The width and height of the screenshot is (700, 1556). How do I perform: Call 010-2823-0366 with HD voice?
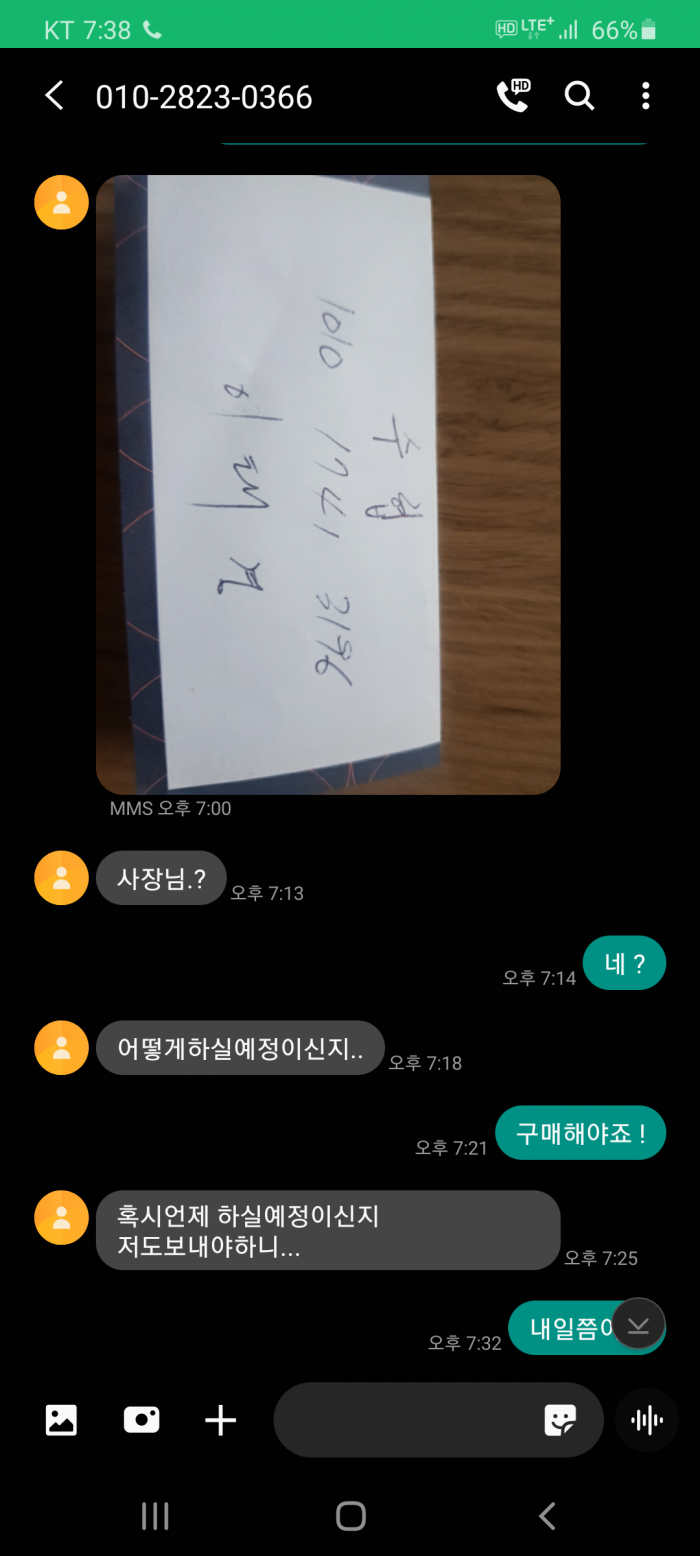tap(513, 96)
